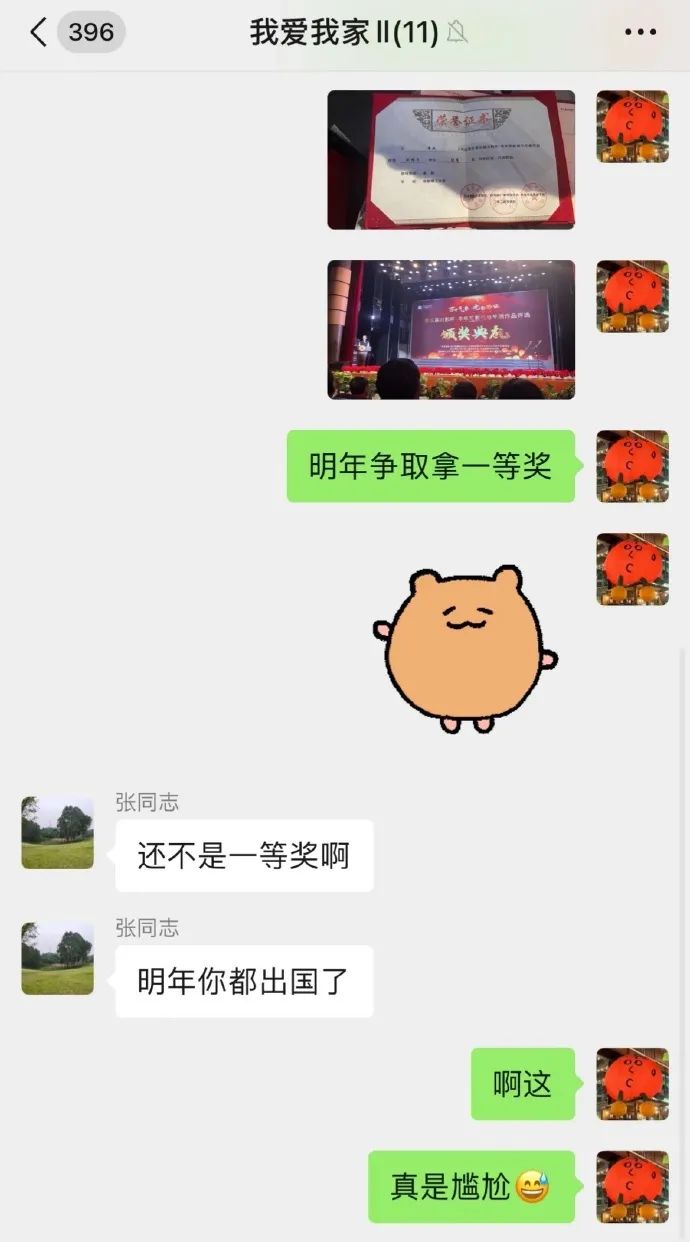Image resolution: width=690 pixels, height=1242 pixels.
Task: View the award ceremony stage photo
Action: coord(451,330)
